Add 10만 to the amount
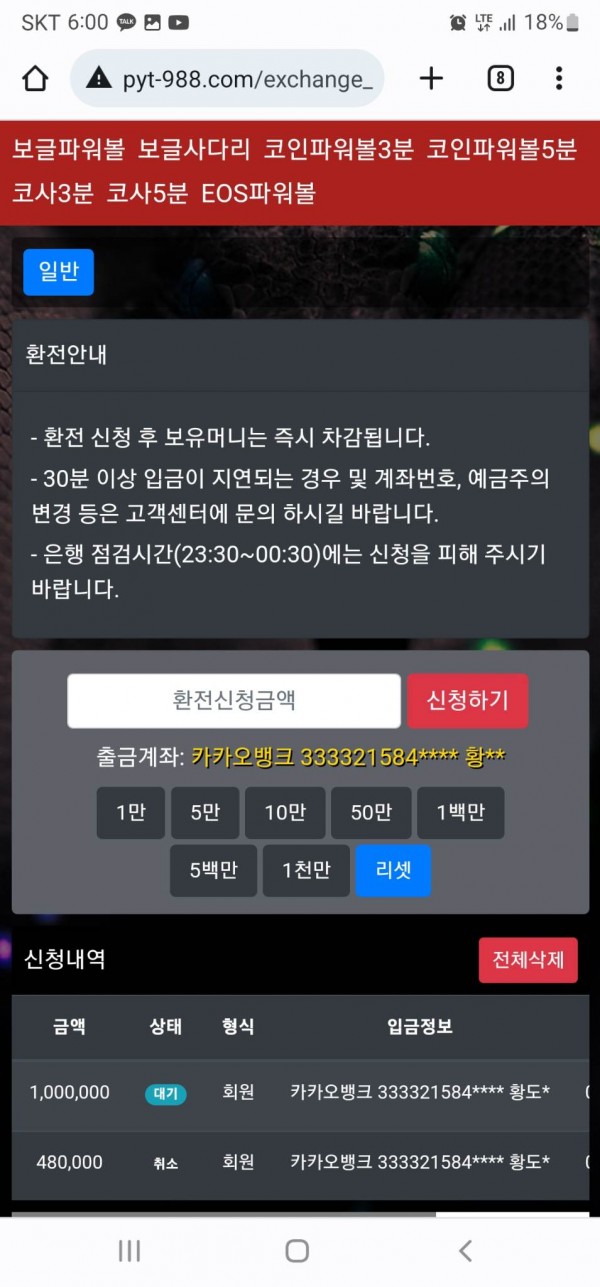This screenshot has height=1287, width=600. [285, 813]
